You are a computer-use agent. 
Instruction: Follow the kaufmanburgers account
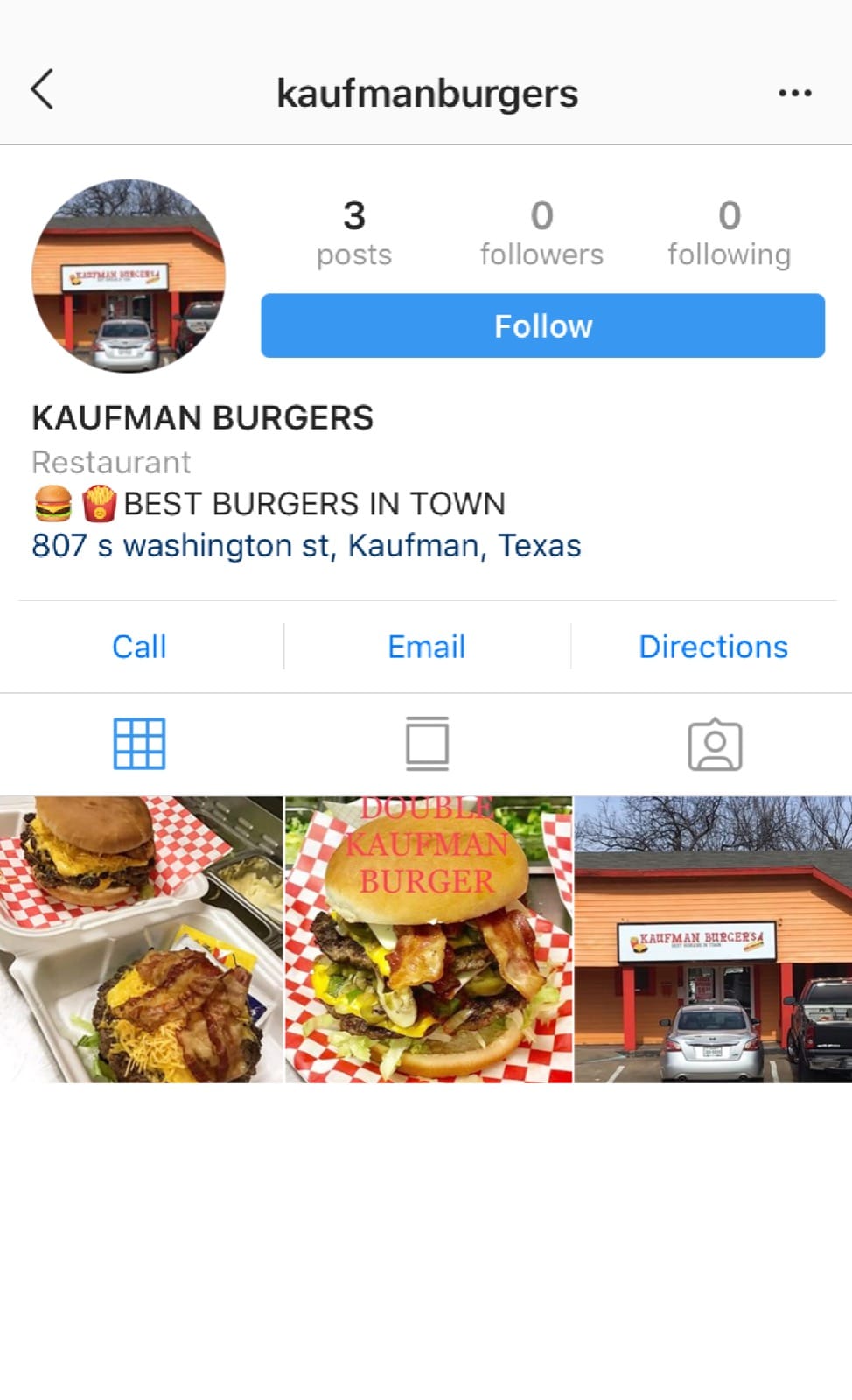click(x=542, y=325)
